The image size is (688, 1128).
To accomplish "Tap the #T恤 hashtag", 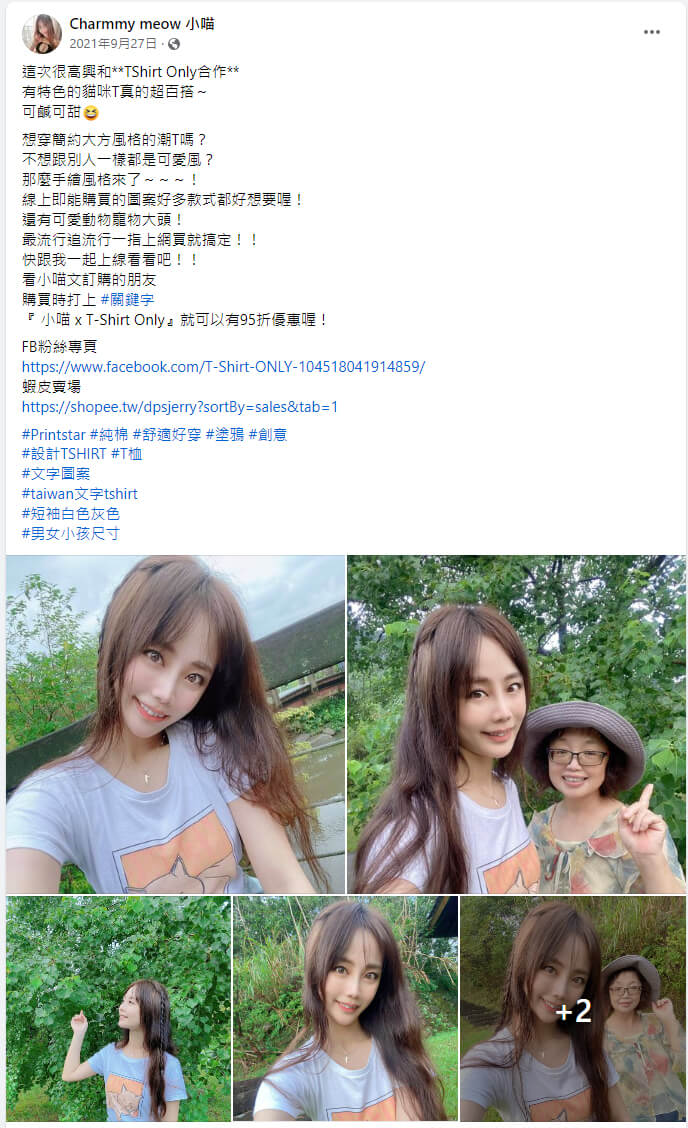I will (127, 454).
